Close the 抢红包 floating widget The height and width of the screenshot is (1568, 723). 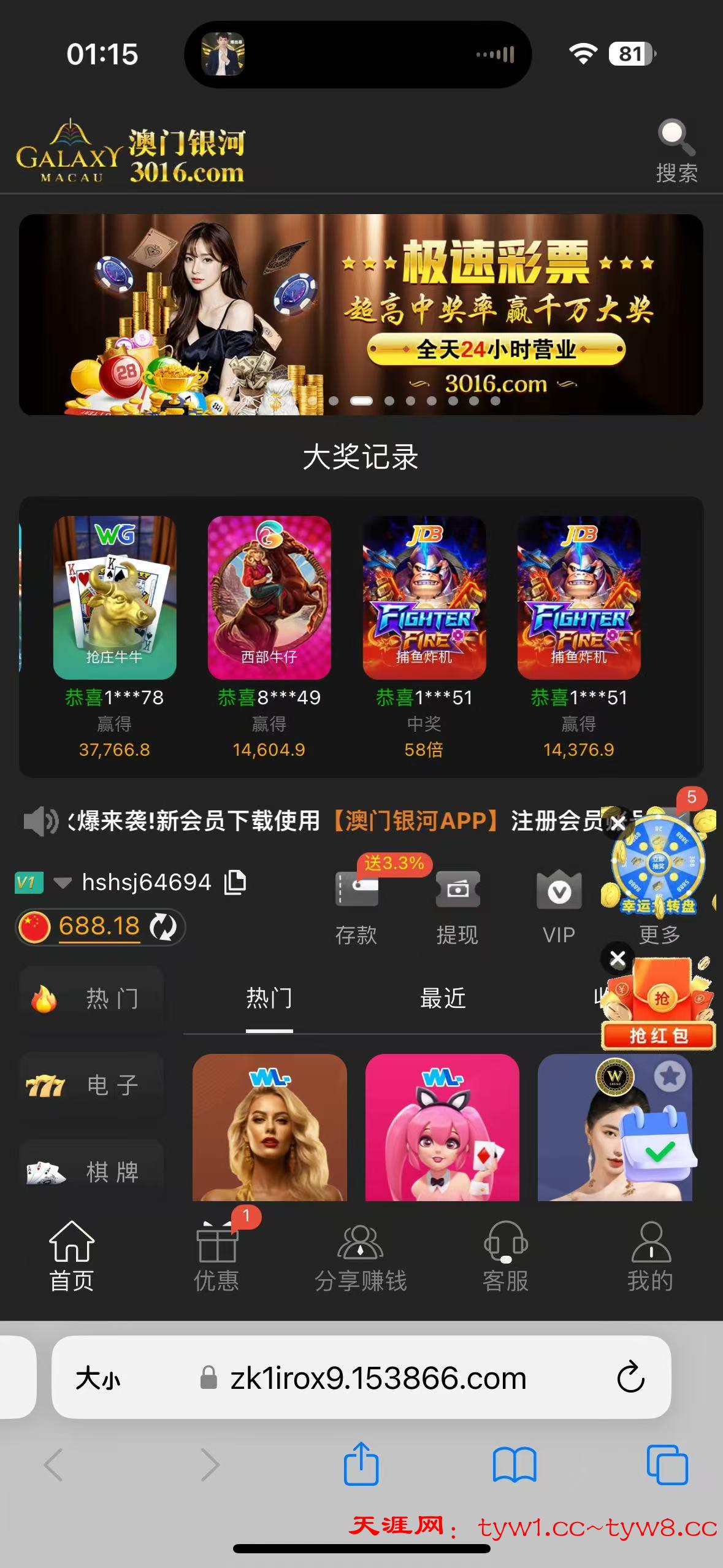618,958
